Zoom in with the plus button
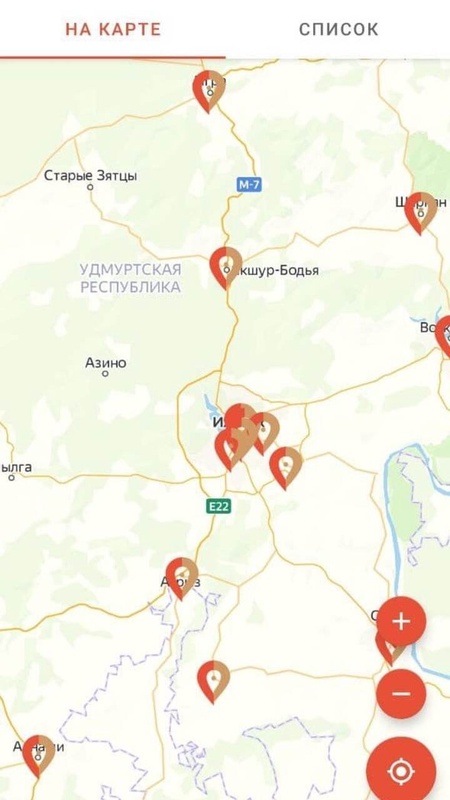Viewport: 450px width, 800px height. 401,621
